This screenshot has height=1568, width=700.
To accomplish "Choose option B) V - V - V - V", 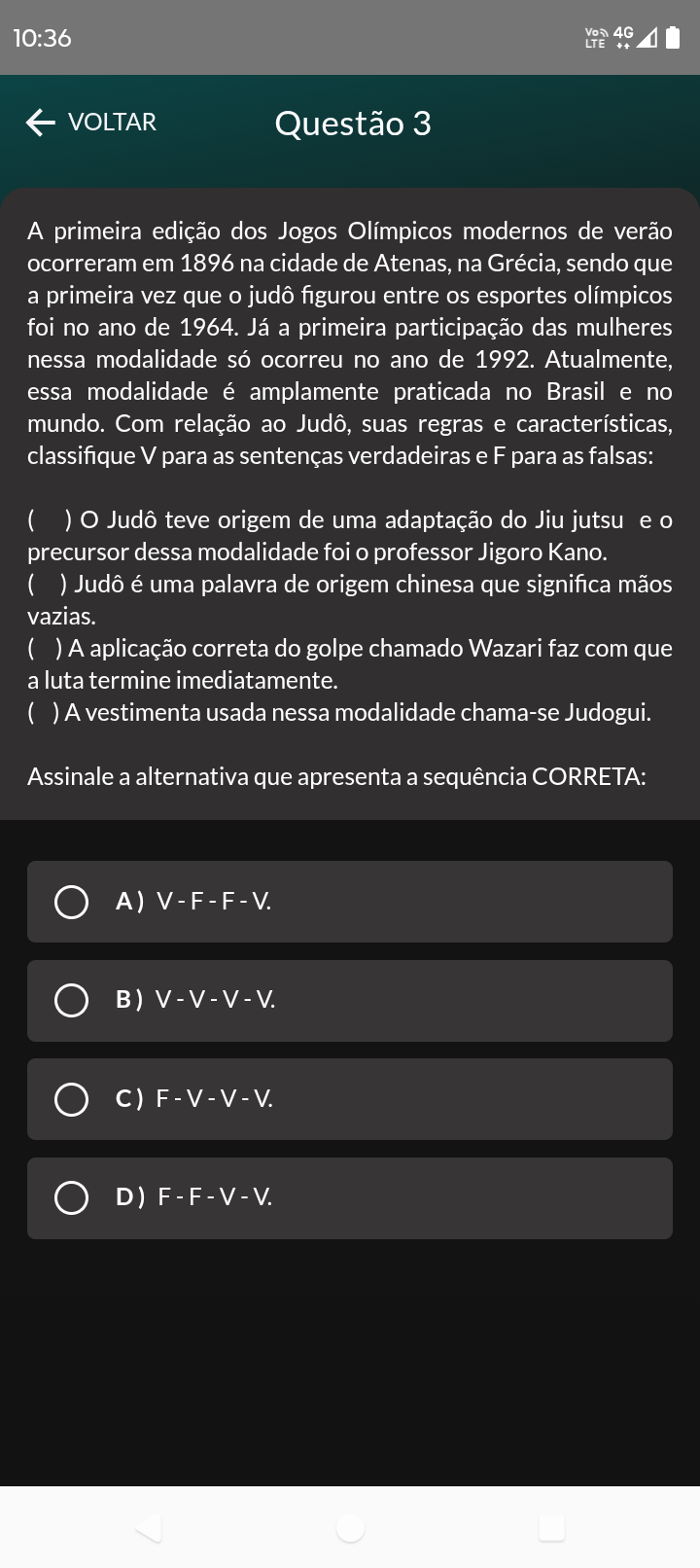I will tap(349, 1000).
